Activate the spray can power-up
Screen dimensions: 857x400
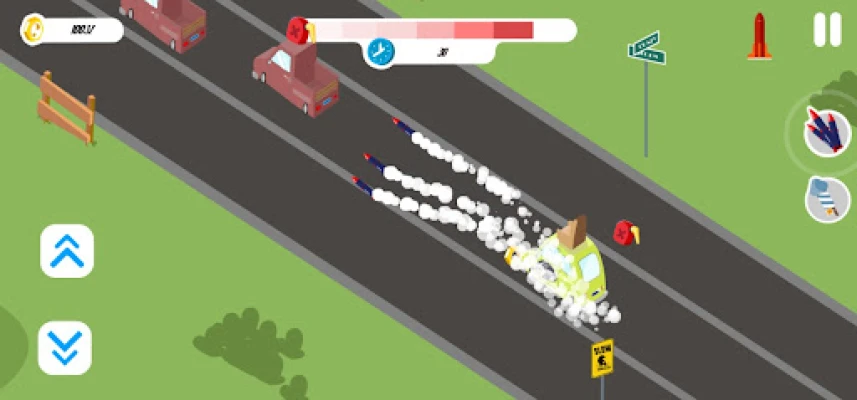coord(827,198)
